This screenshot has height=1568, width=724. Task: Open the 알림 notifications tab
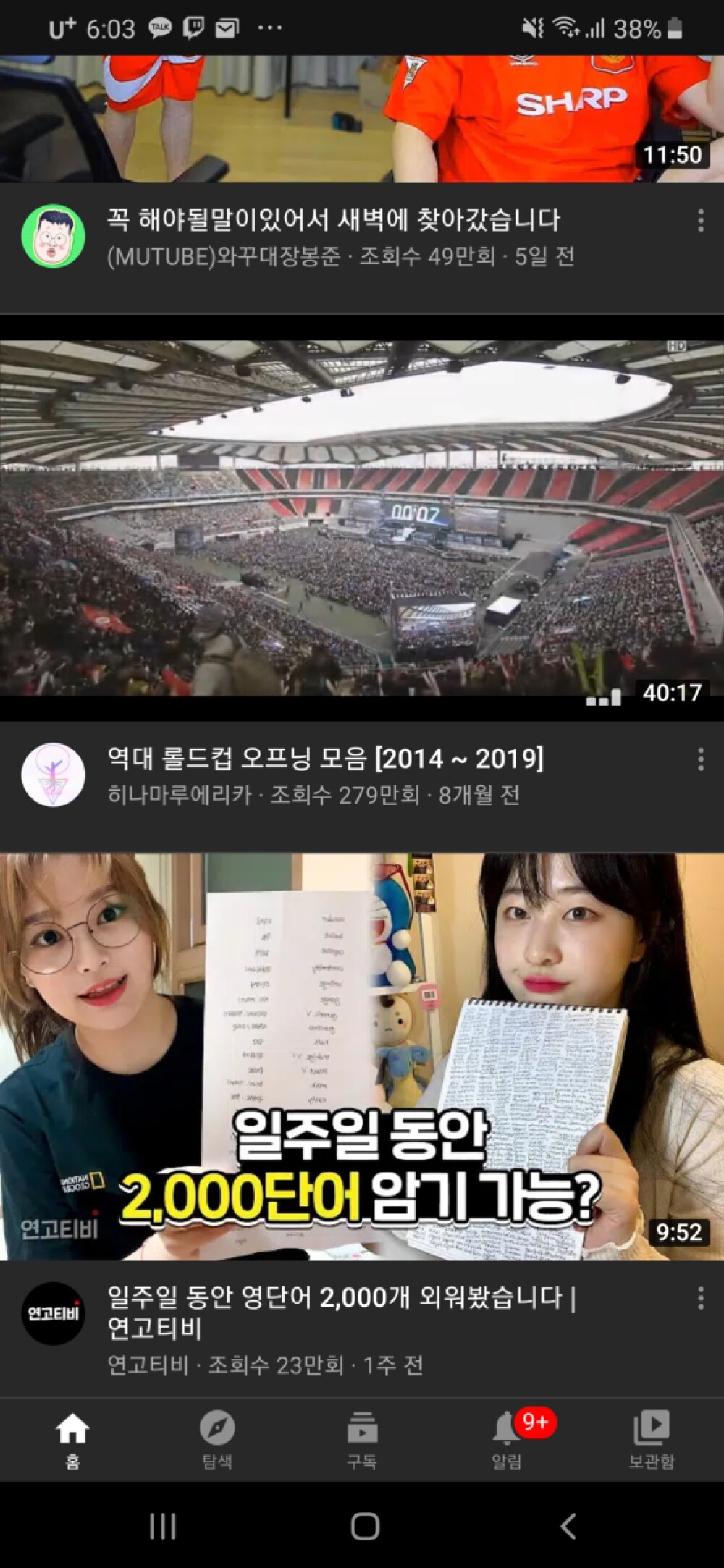tap(507, 1441)
